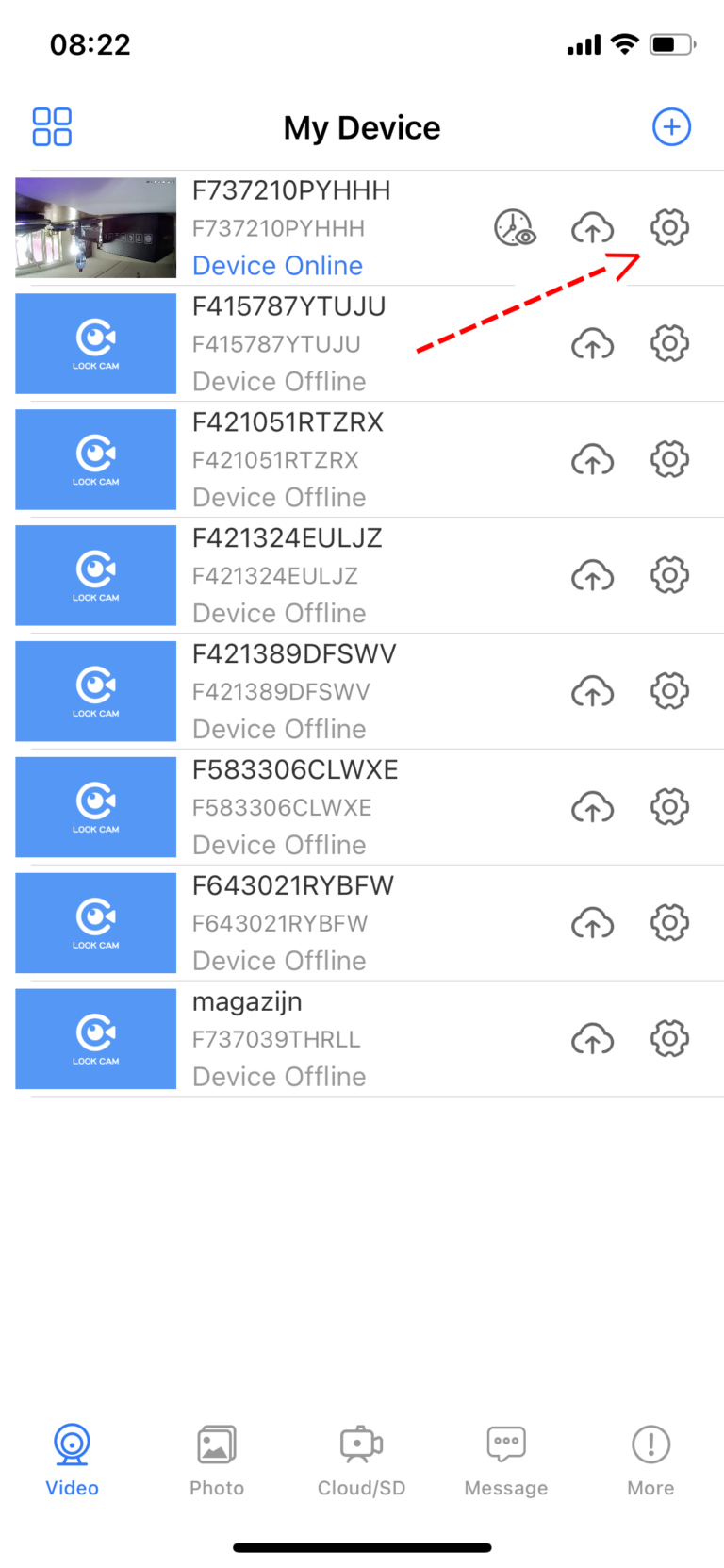Open live view thumbnail of F737210PYHHH
The width and height of the screenshot is (724, 1568).
[x=96, y=227]
